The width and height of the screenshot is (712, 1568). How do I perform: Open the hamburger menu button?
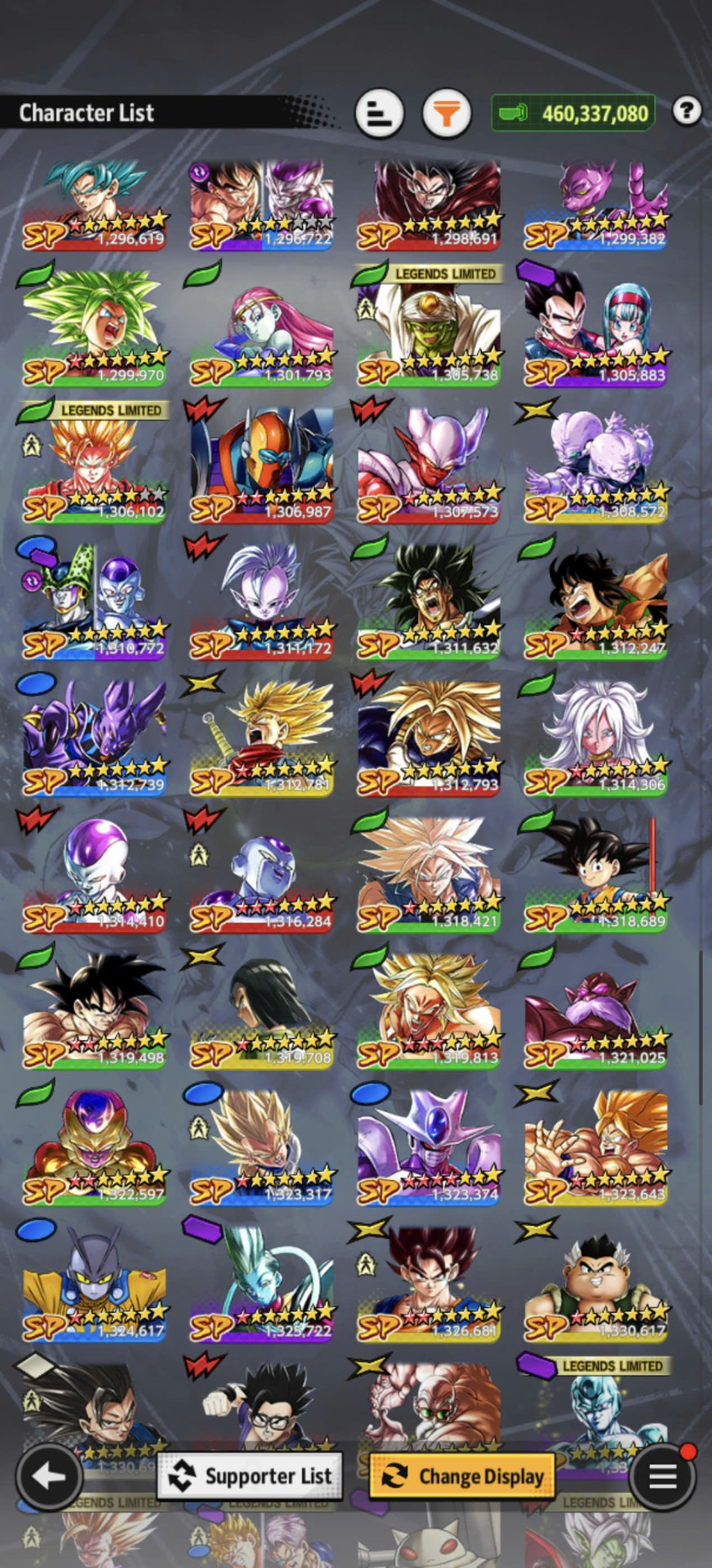(662, 1476)
